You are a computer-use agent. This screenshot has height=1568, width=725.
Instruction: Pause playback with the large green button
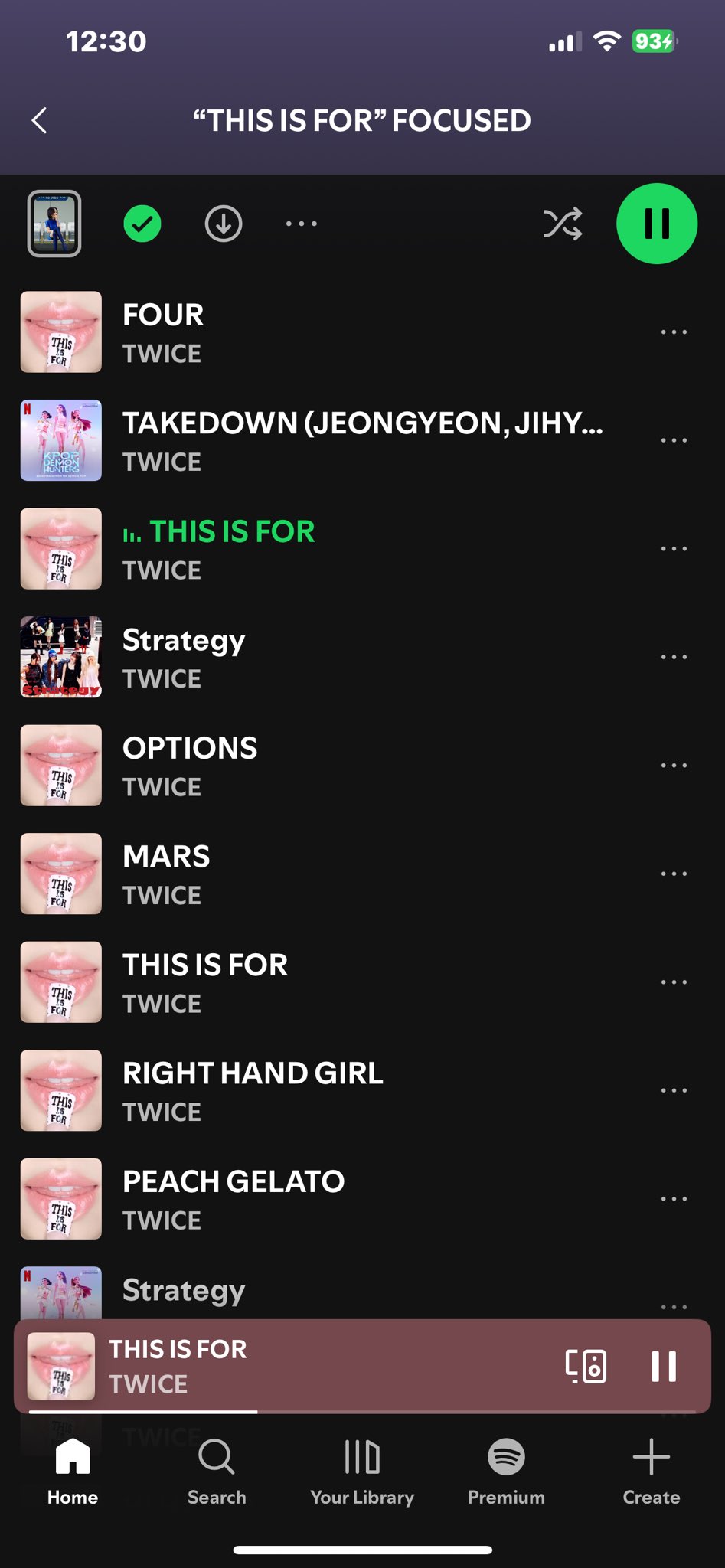656,224
